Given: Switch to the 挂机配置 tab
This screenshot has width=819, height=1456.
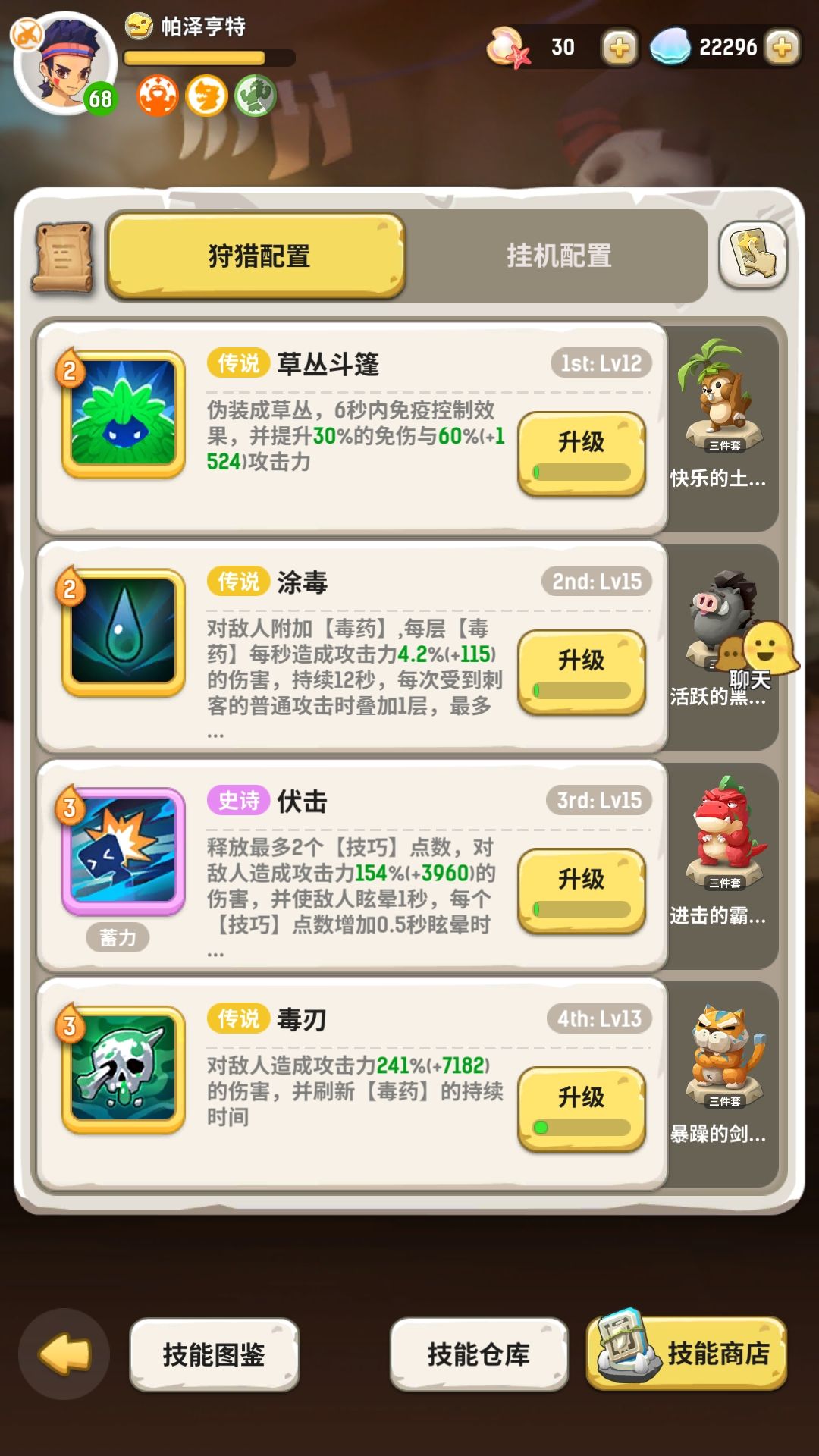Looking at the screenshot, I should 559,256.
